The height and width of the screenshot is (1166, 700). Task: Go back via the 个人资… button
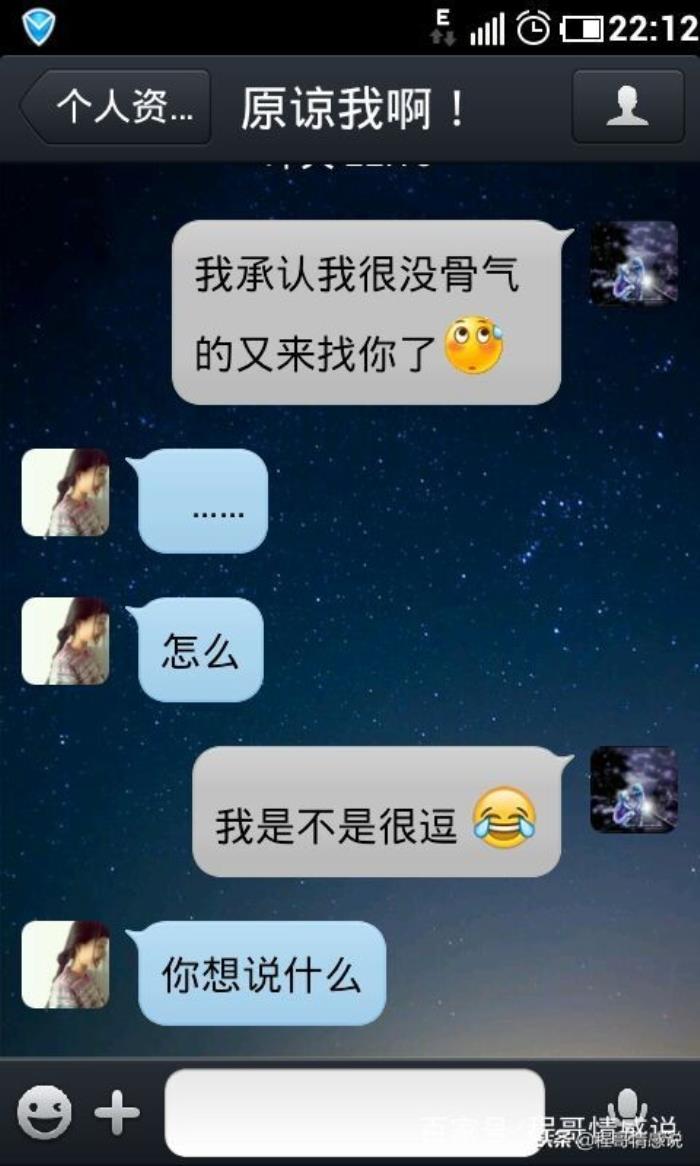[116, 106]
